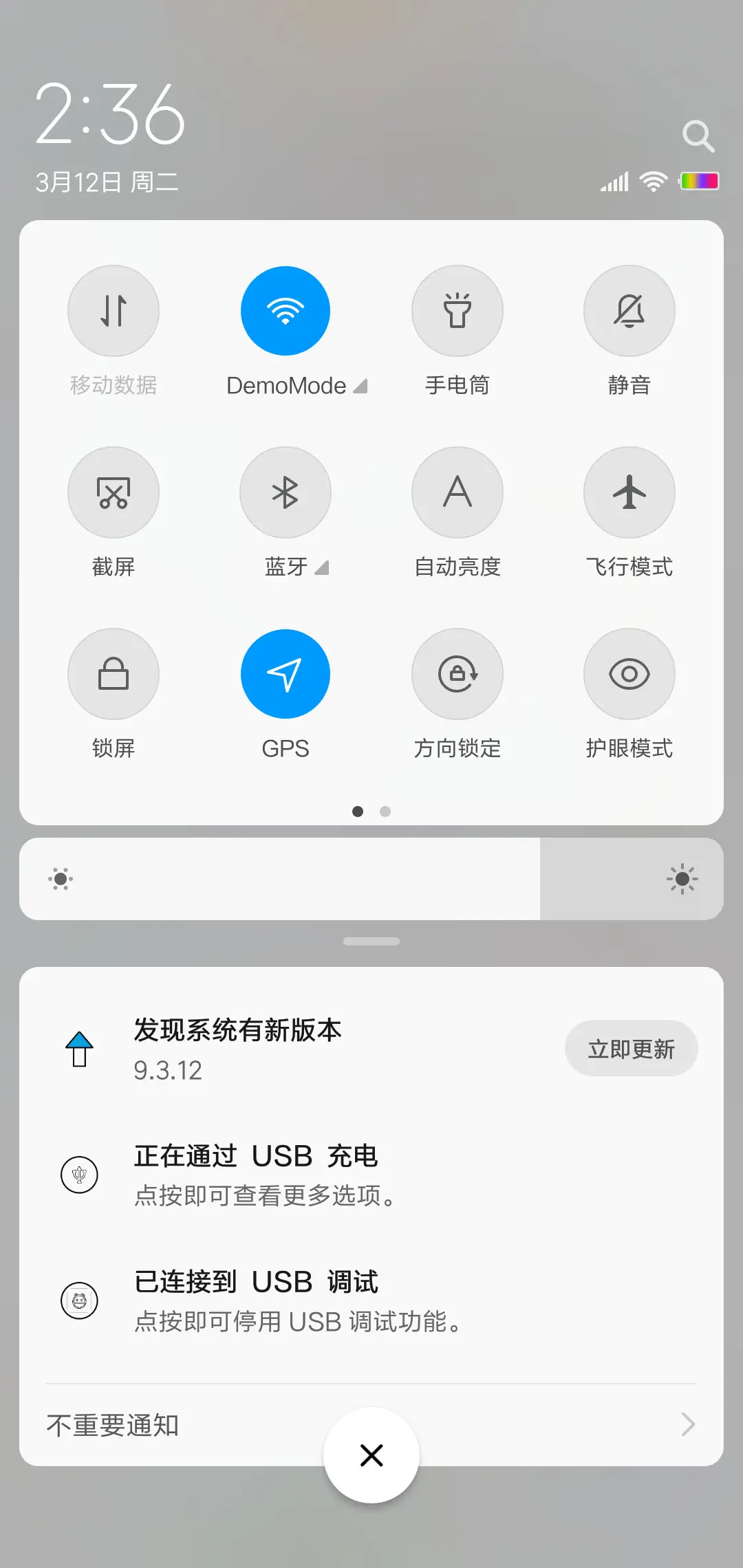Toggle auto brightness (自动亮度)
This screenshot has height=1568, width=743.
click(x=457, y=492)
